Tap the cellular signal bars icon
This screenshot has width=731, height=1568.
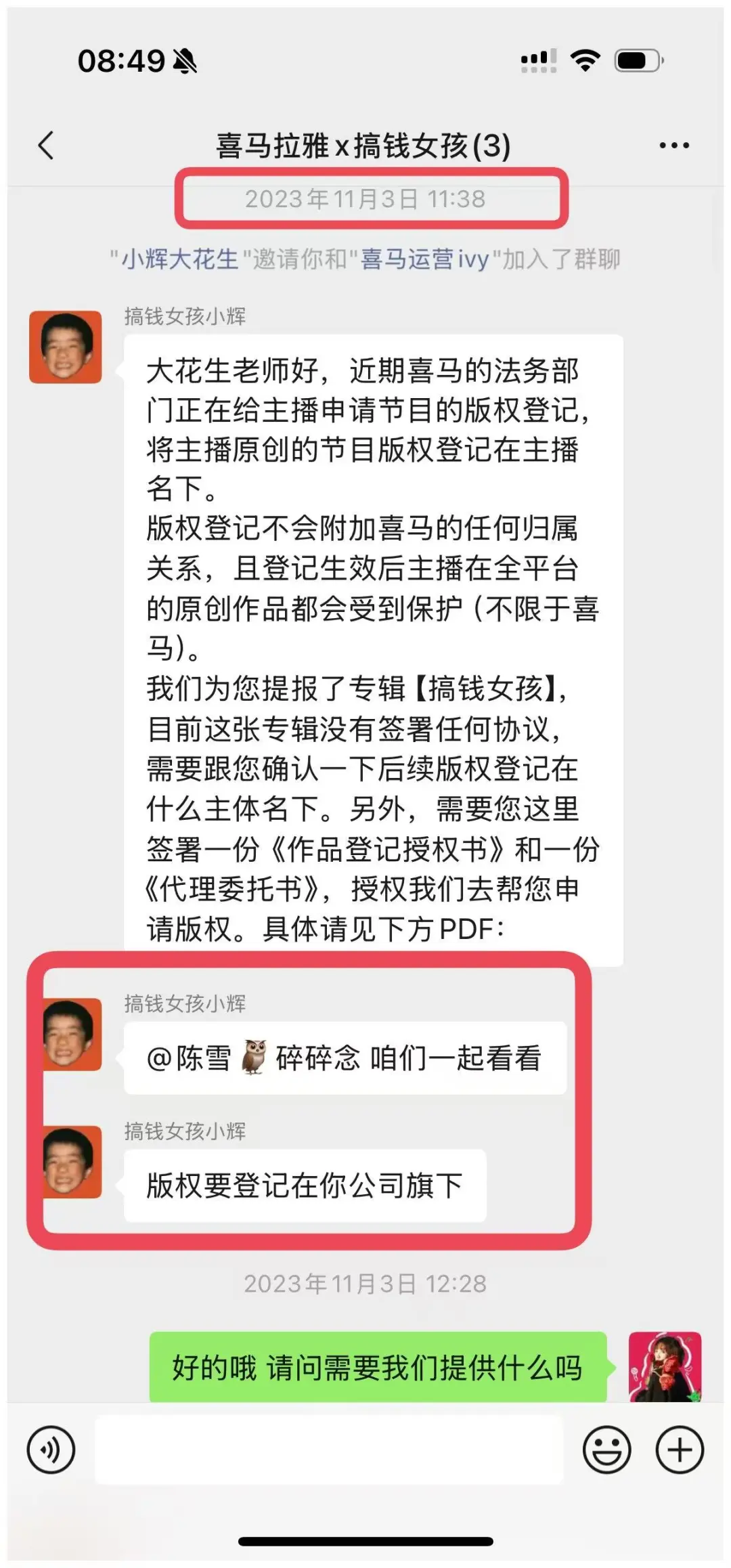coord(538,60)
